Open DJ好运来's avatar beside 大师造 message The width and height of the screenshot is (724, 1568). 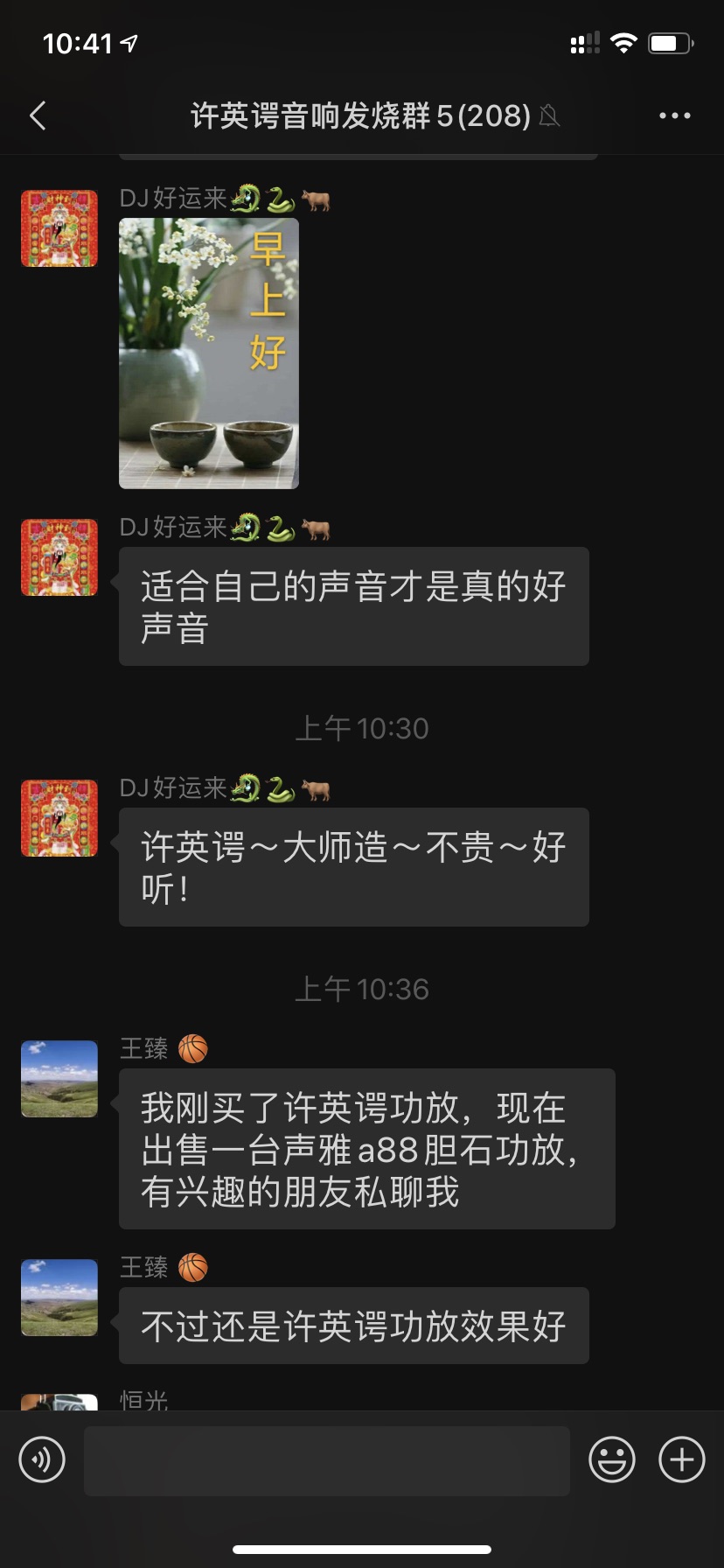coord(59,818)
